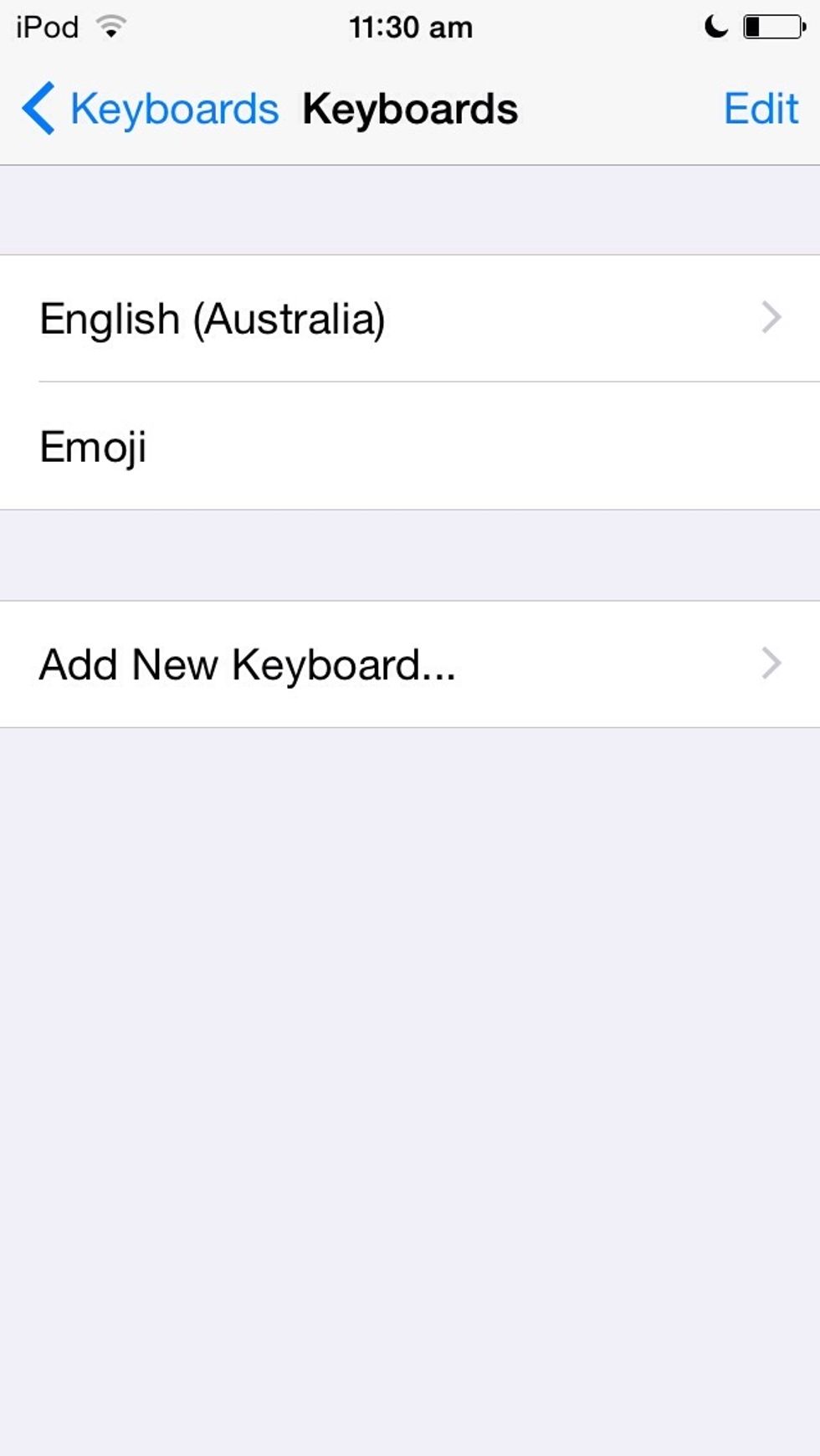Click the clock showing 11:30 am
This screenshot has width=820, height=1456.
click(x=410, y=25)
